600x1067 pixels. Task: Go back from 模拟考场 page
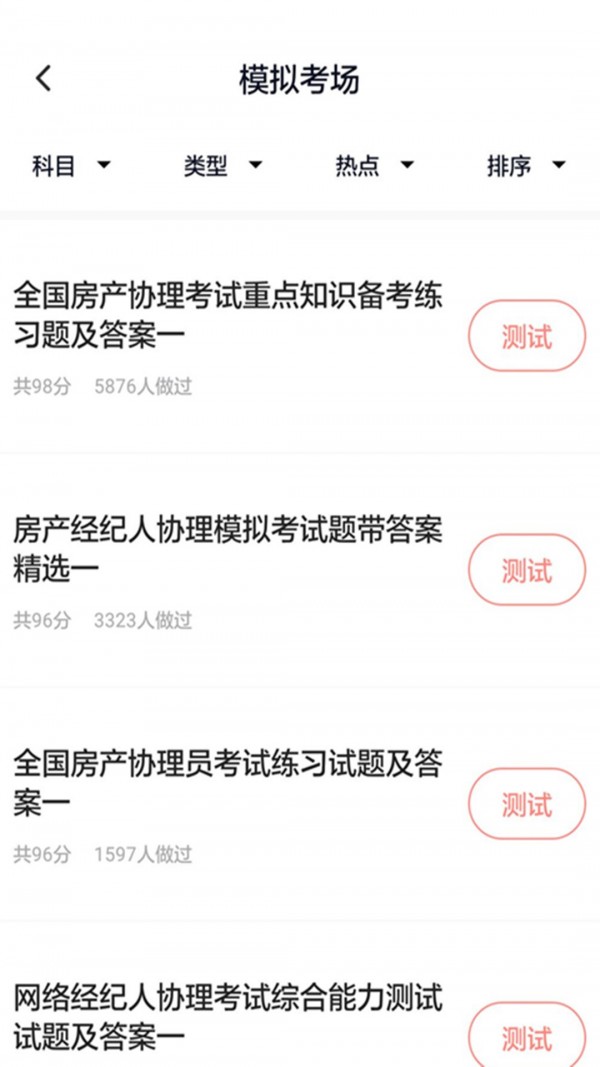click(x=43, y=79)
